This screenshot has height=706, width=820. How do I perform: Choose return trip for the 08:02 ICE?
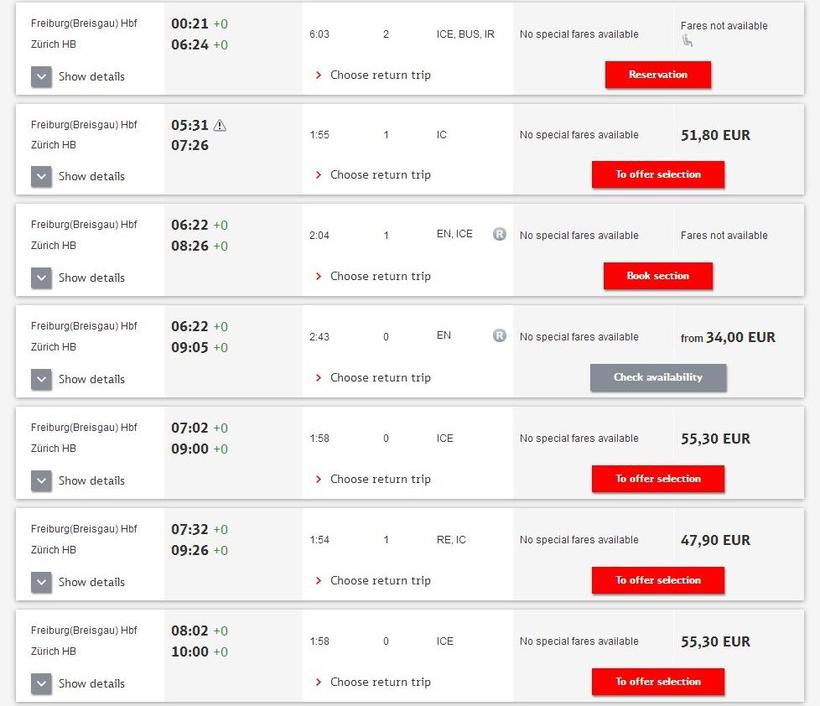[x=380, y=682]
